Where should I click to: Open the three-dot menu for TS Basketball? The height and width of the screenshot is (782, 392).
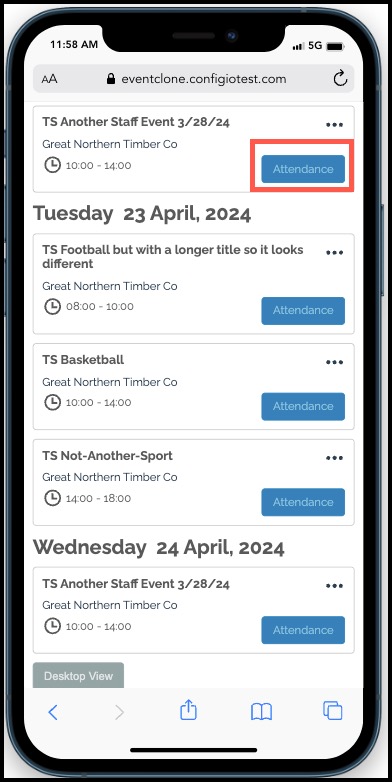click(x=334, y=363)
